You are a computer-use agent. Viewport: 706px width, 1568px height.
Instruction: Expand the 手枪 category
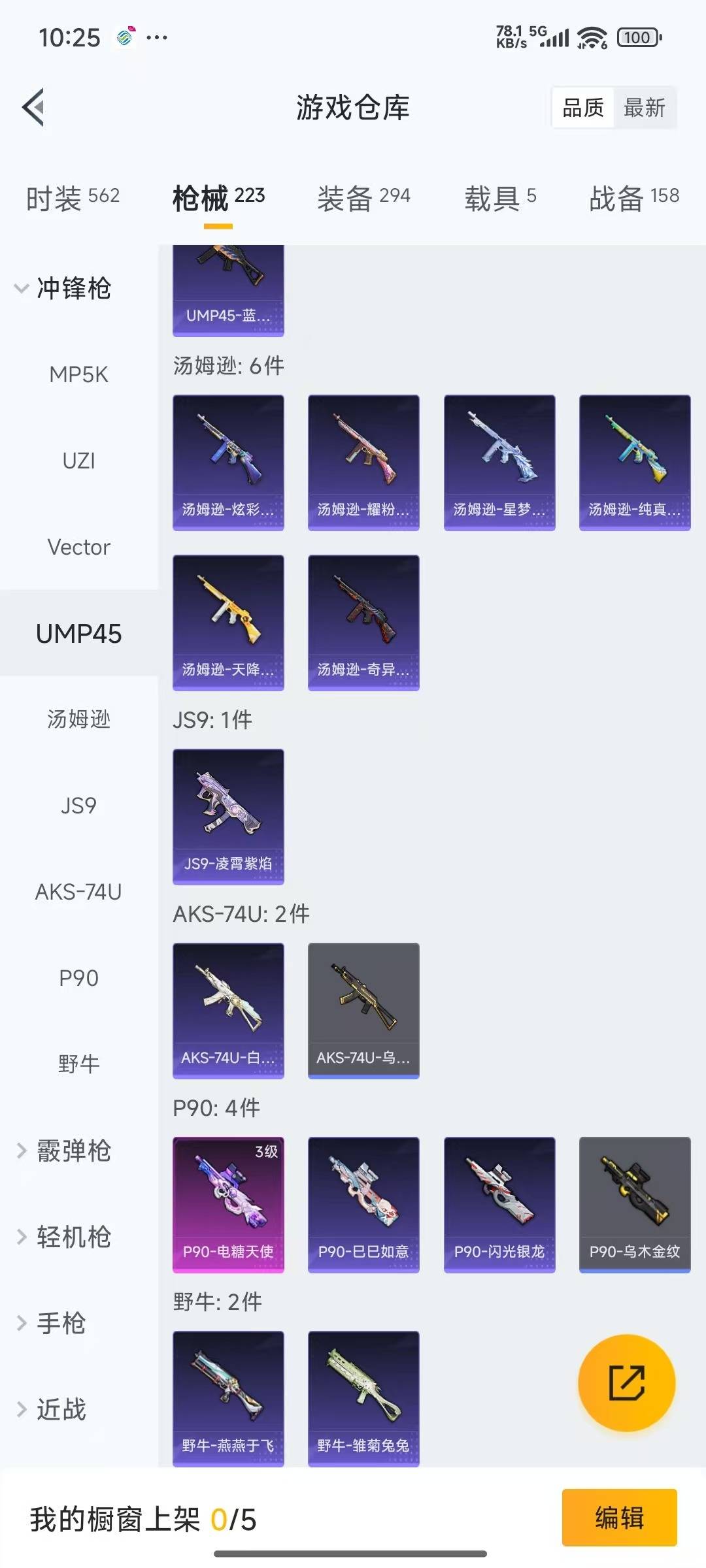tap(52, 1323)
